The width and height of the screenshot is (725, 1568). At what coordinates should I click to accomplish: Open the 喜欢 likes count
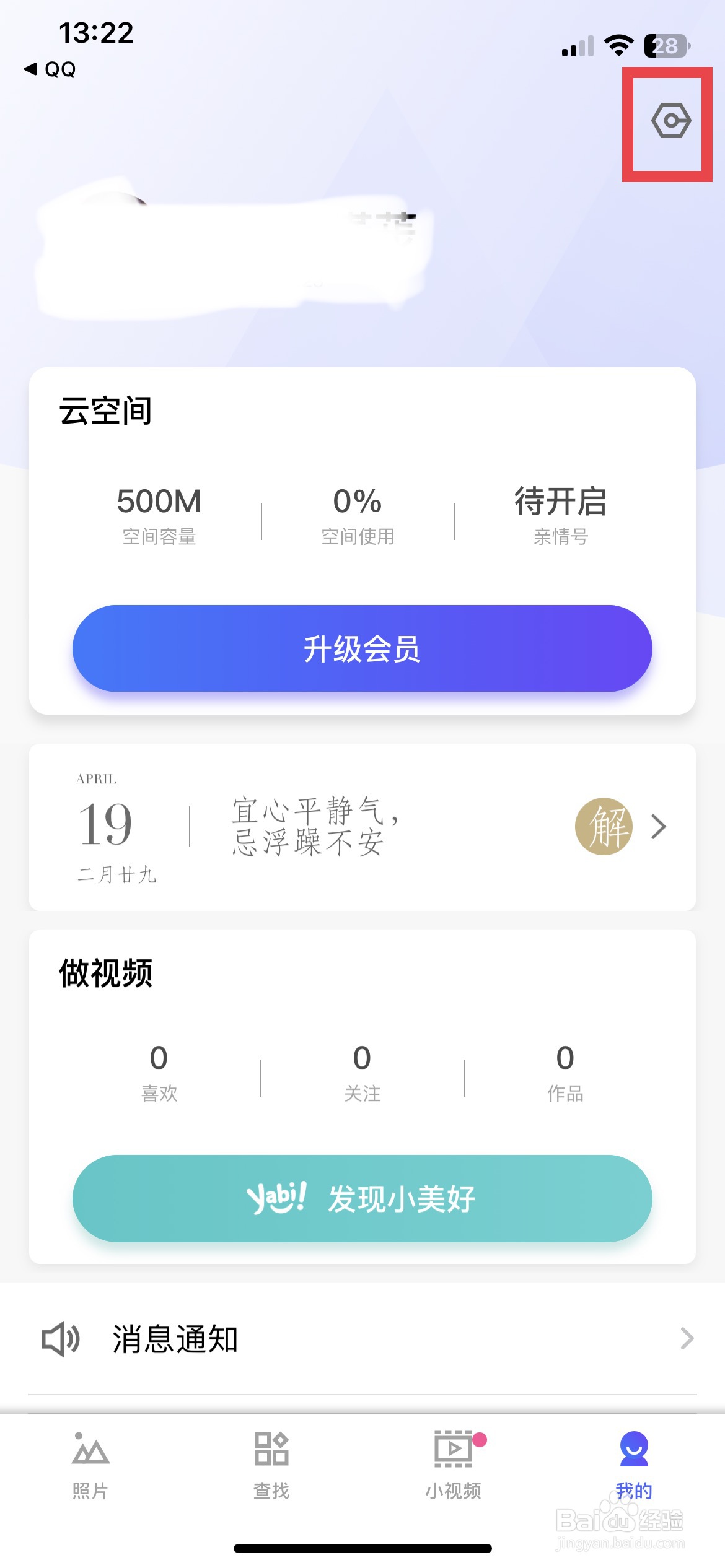[x=159, y=1071]
